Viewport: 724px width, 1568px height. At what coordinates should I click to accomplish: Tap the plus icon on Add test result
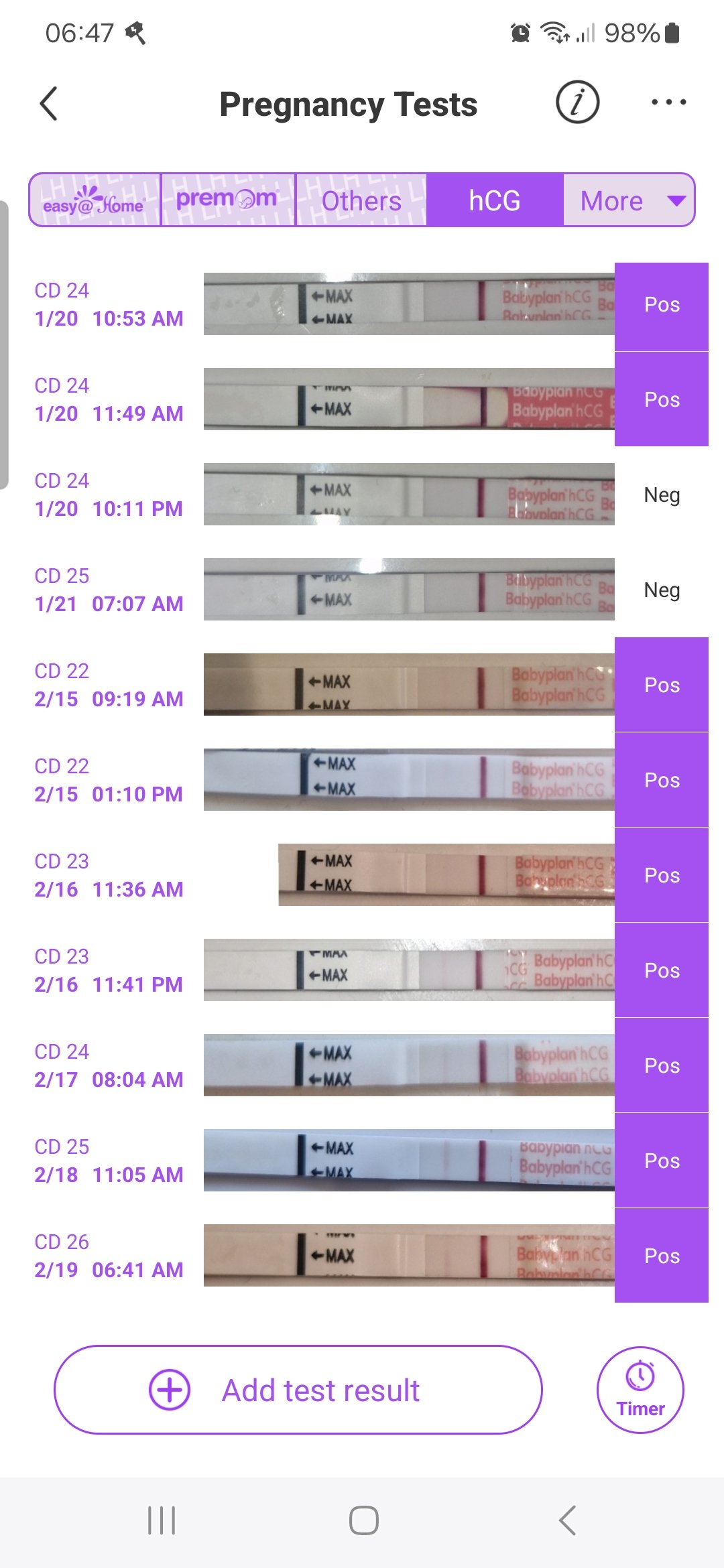pyautogui.click(x=170, y=1390)
